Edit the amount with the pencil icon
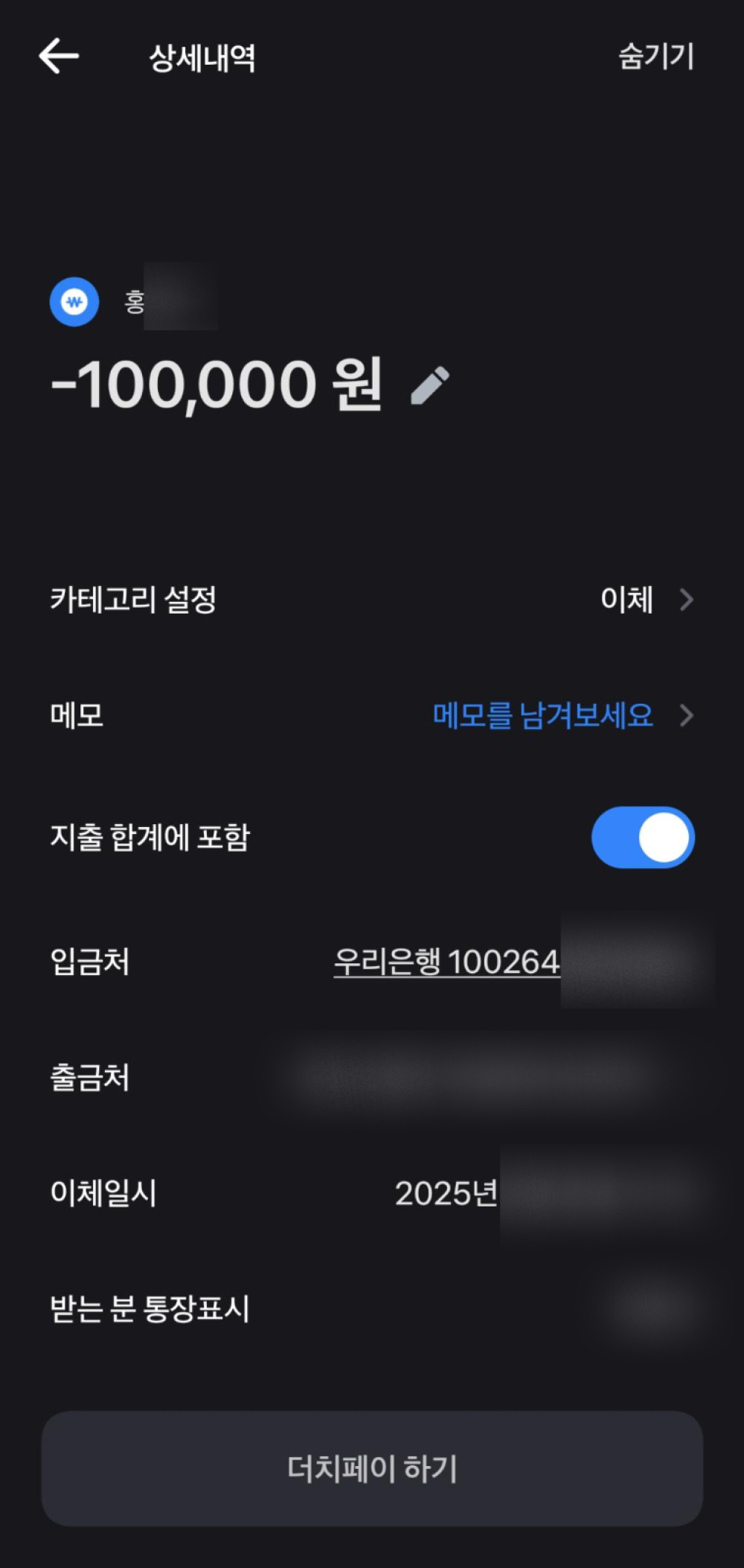The height and width of the screenshot is (1568, 744). (x=430, y=385)
